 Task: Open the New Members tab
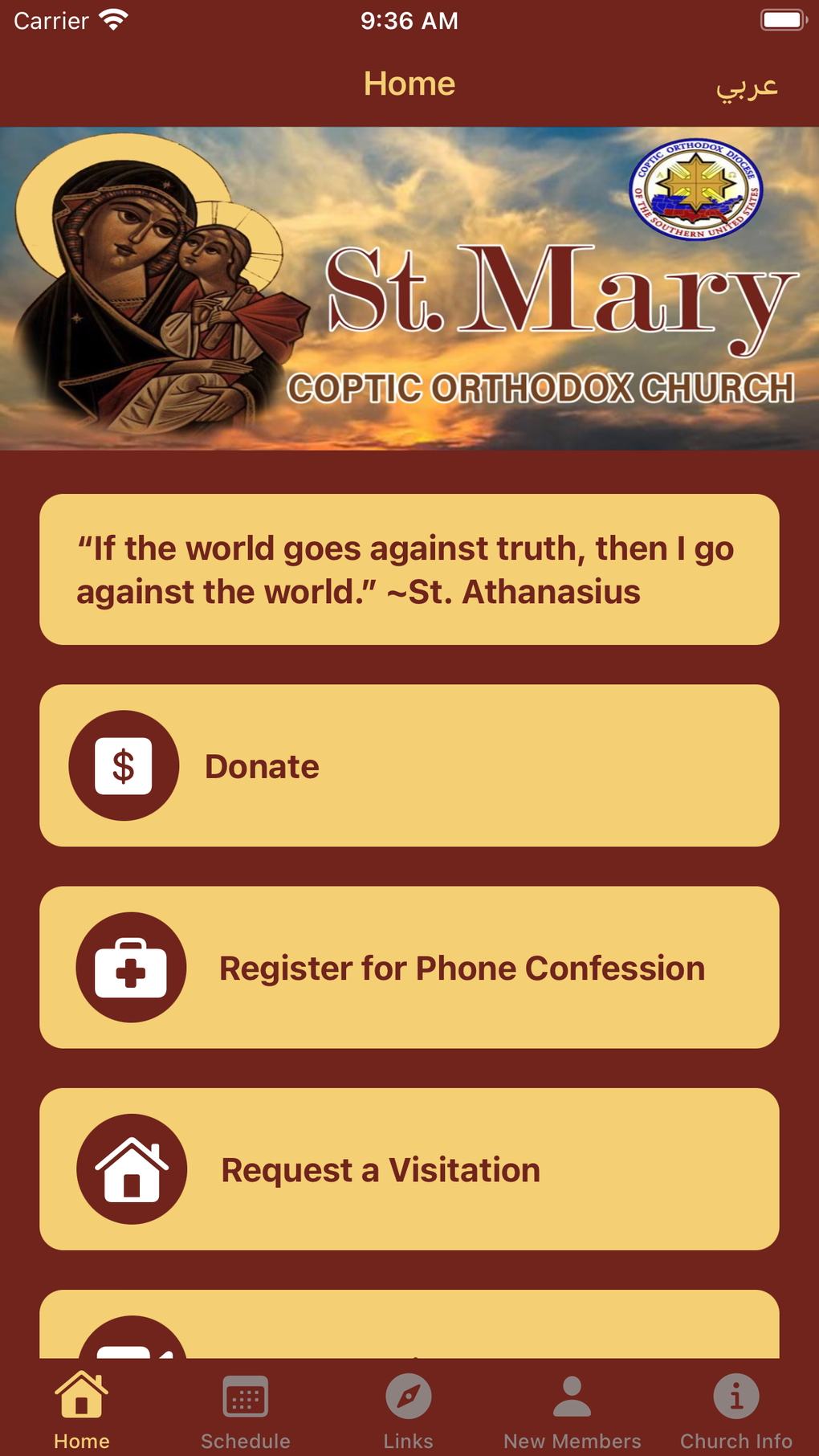click(x=572, y=1411)
